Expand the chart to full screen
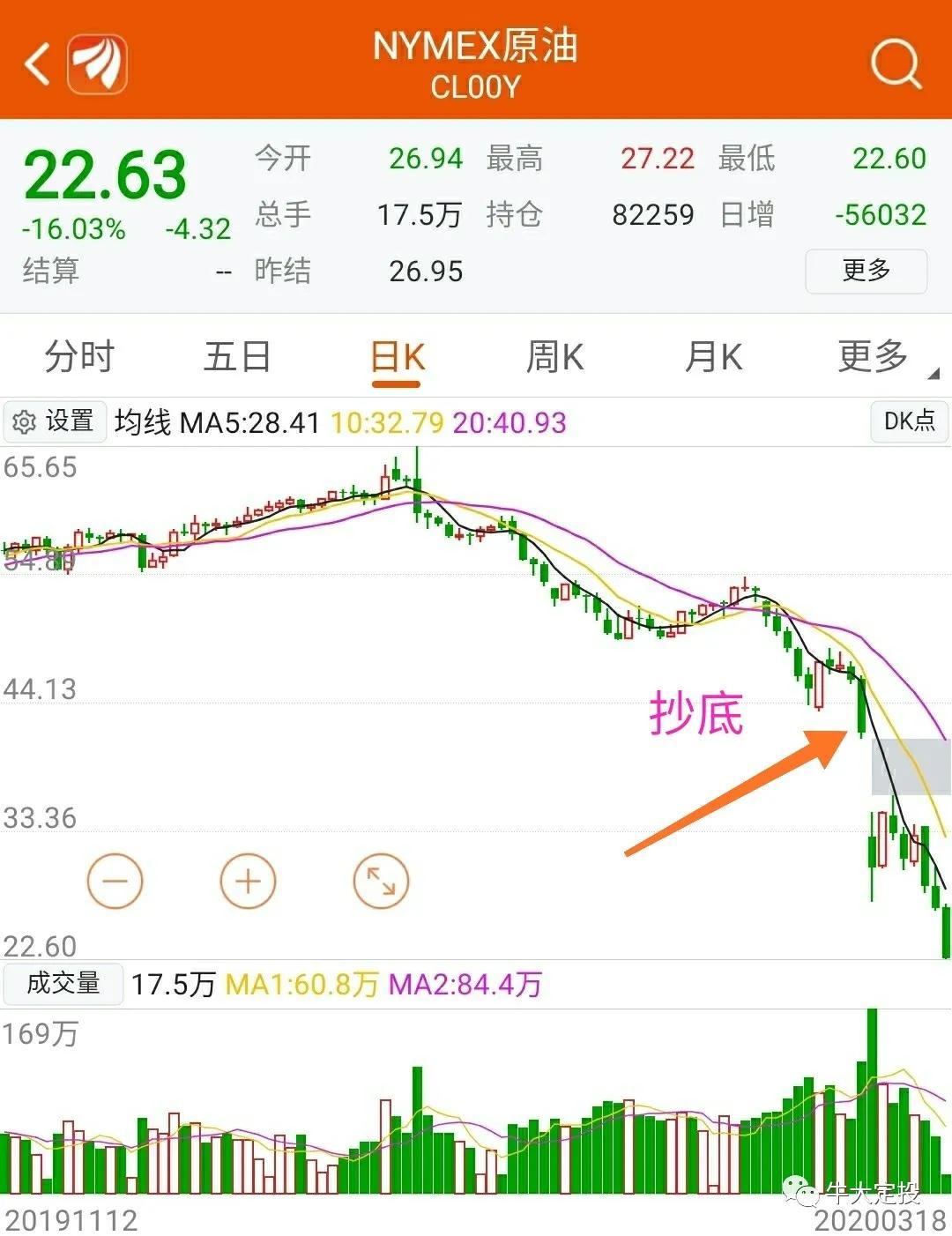This screenshot has width=952, height=1236. pos(381,880)
